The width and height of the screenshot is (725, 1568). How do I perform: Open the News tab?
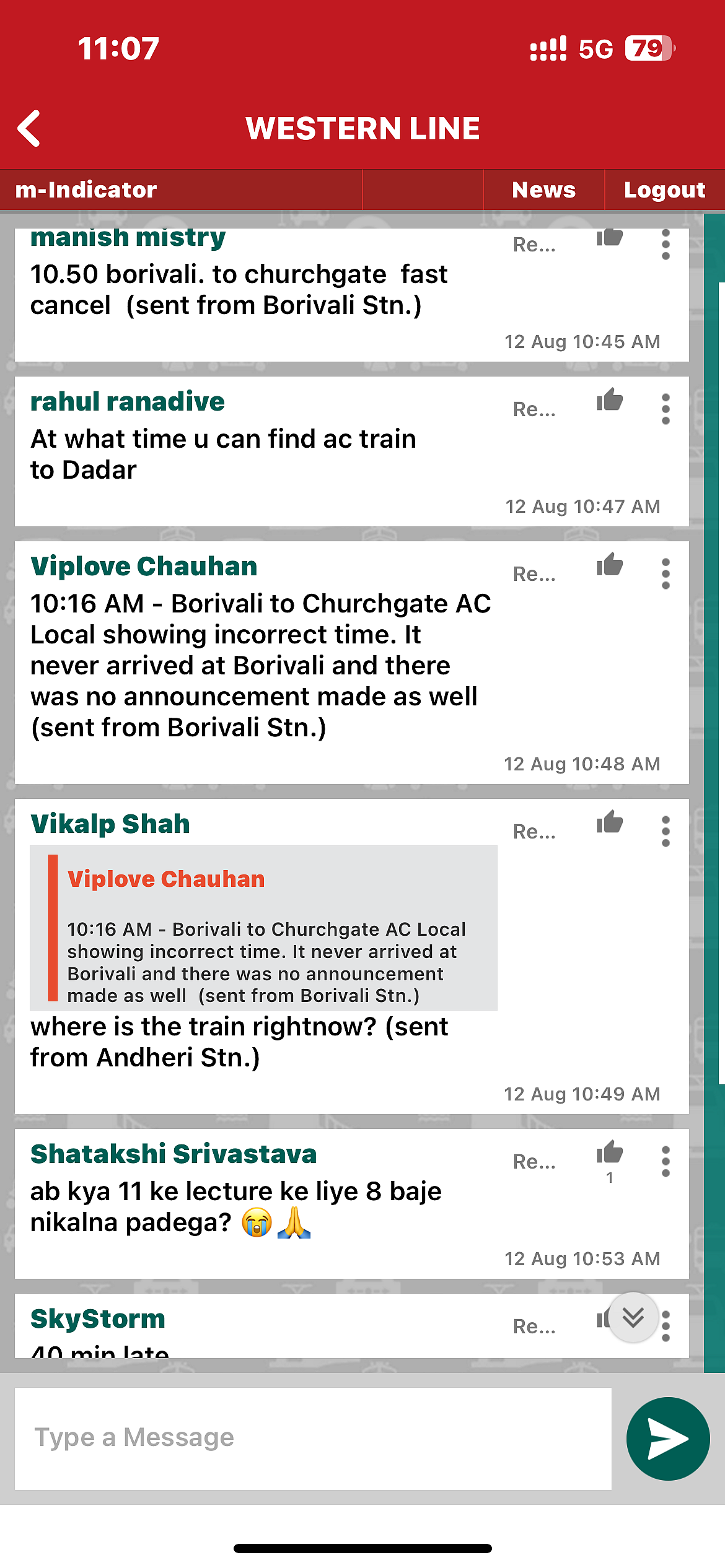click(x=543, y=190)
